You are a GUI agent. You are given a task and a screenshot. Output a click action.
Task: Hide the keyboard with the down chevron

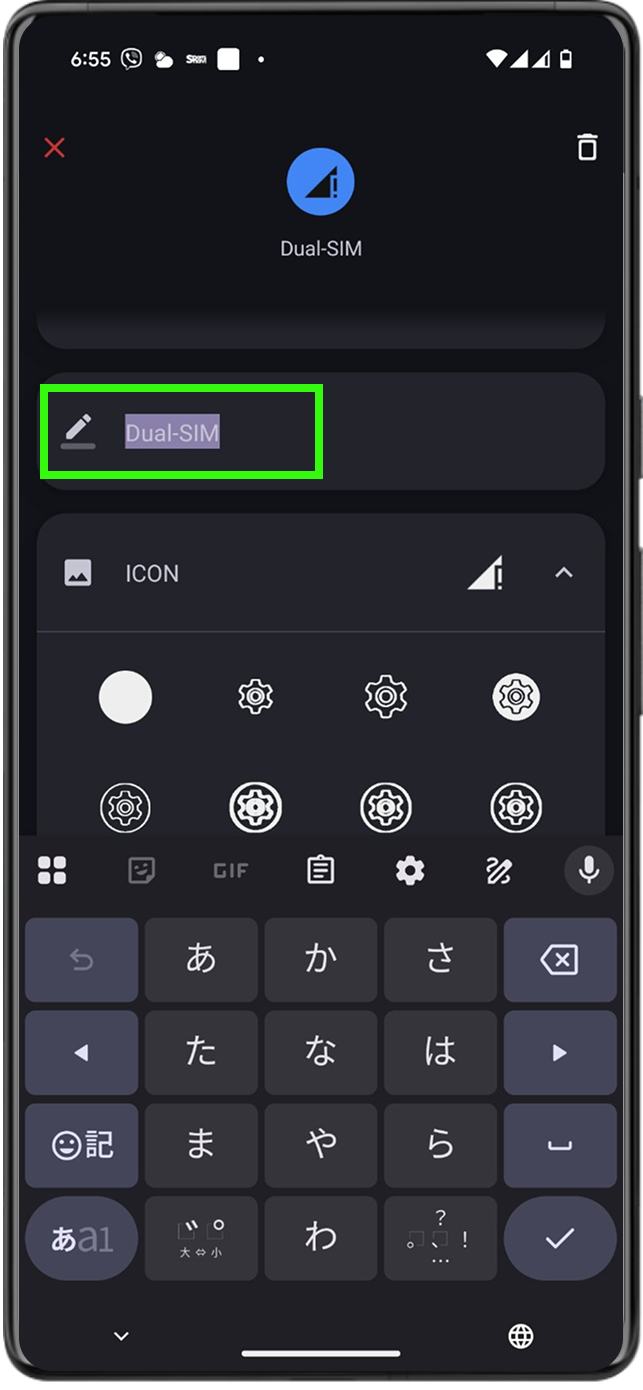click(x=121, y=1336)
